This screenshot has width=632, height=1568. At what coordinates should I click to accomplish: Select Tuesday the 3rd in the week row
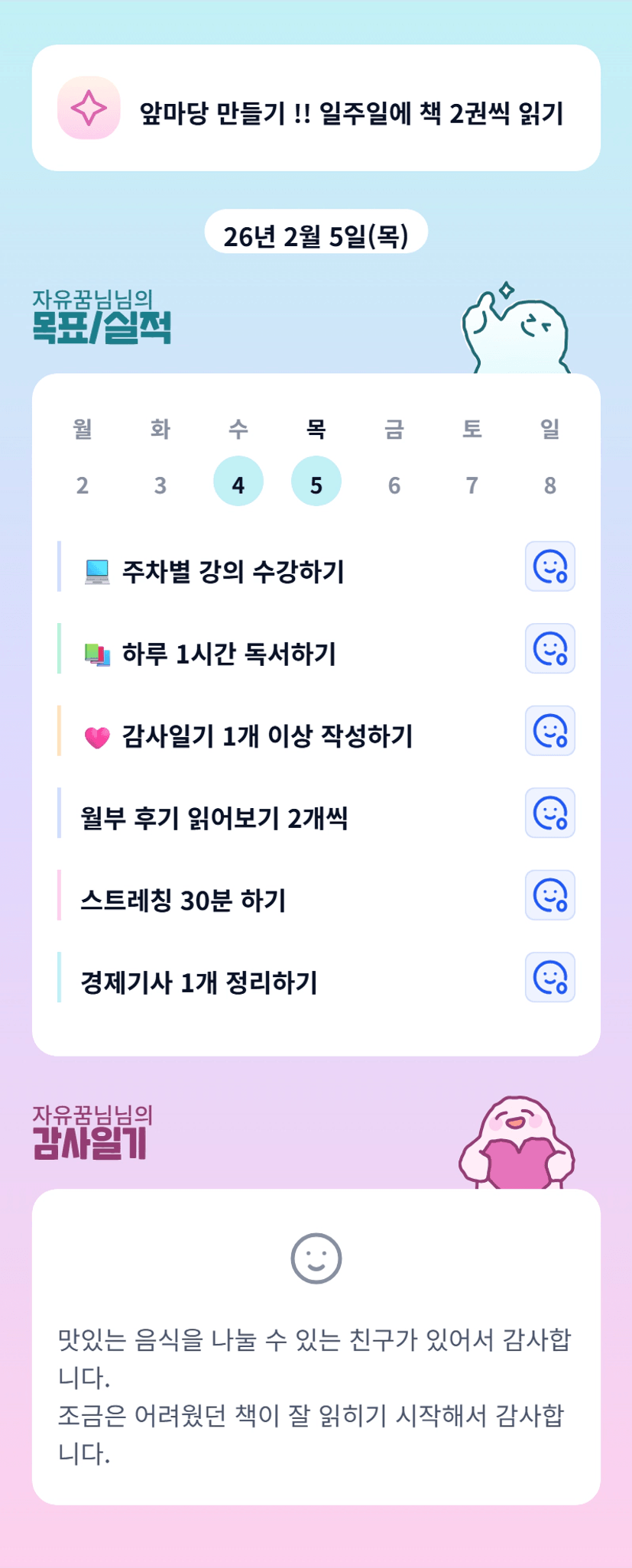[160, 484]
